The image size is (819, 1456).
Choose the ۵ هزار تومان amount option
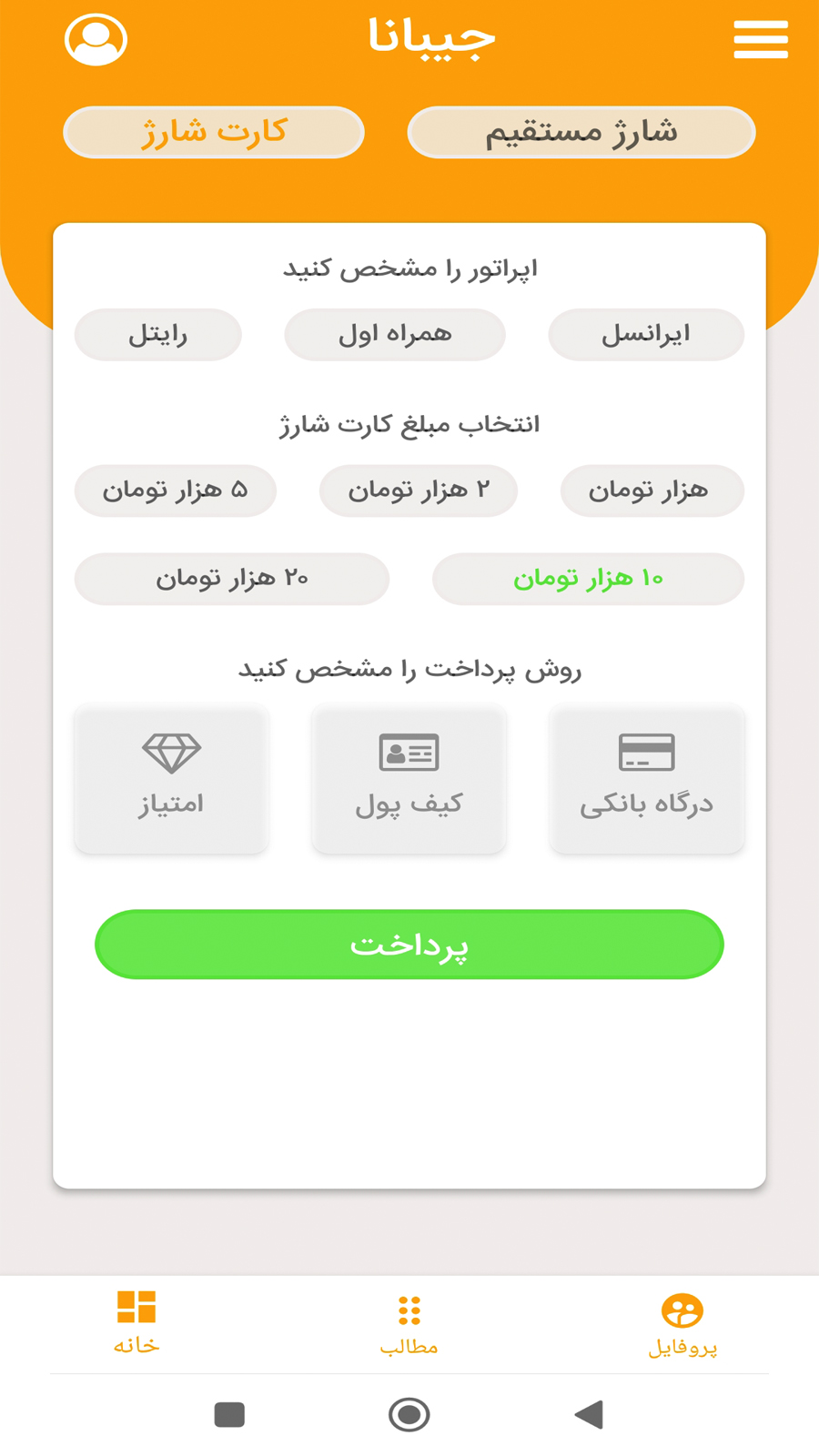(176, 490)
